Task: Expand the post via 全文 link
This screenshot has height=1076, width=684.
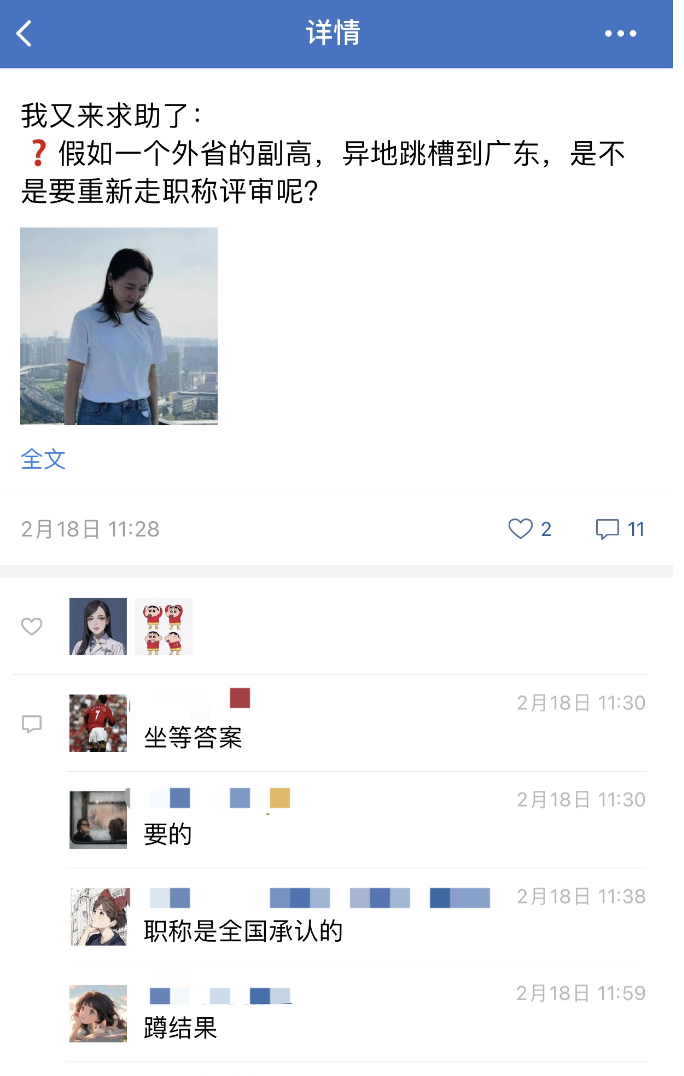Action: [x=43, y=459]
